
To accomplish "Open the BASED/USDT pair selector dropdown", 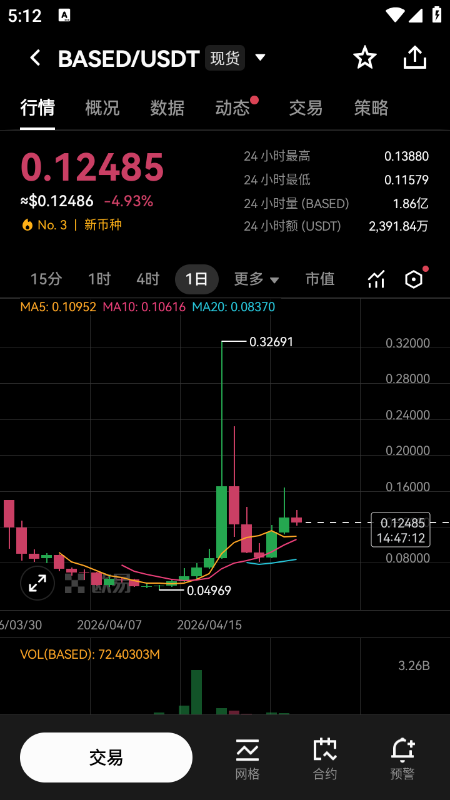I will (260, 58).
